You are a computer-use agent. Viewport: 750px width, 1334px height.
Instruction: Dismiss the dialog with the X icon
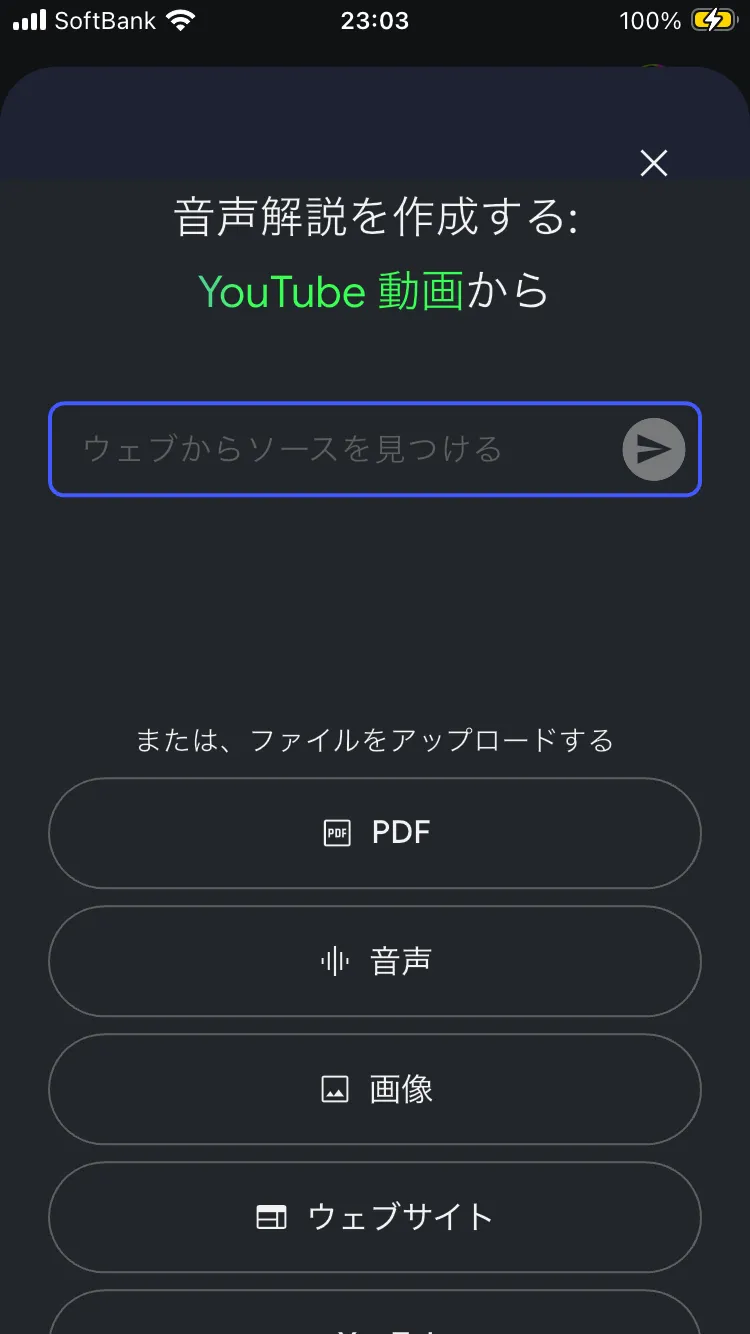tap(654, 163)
